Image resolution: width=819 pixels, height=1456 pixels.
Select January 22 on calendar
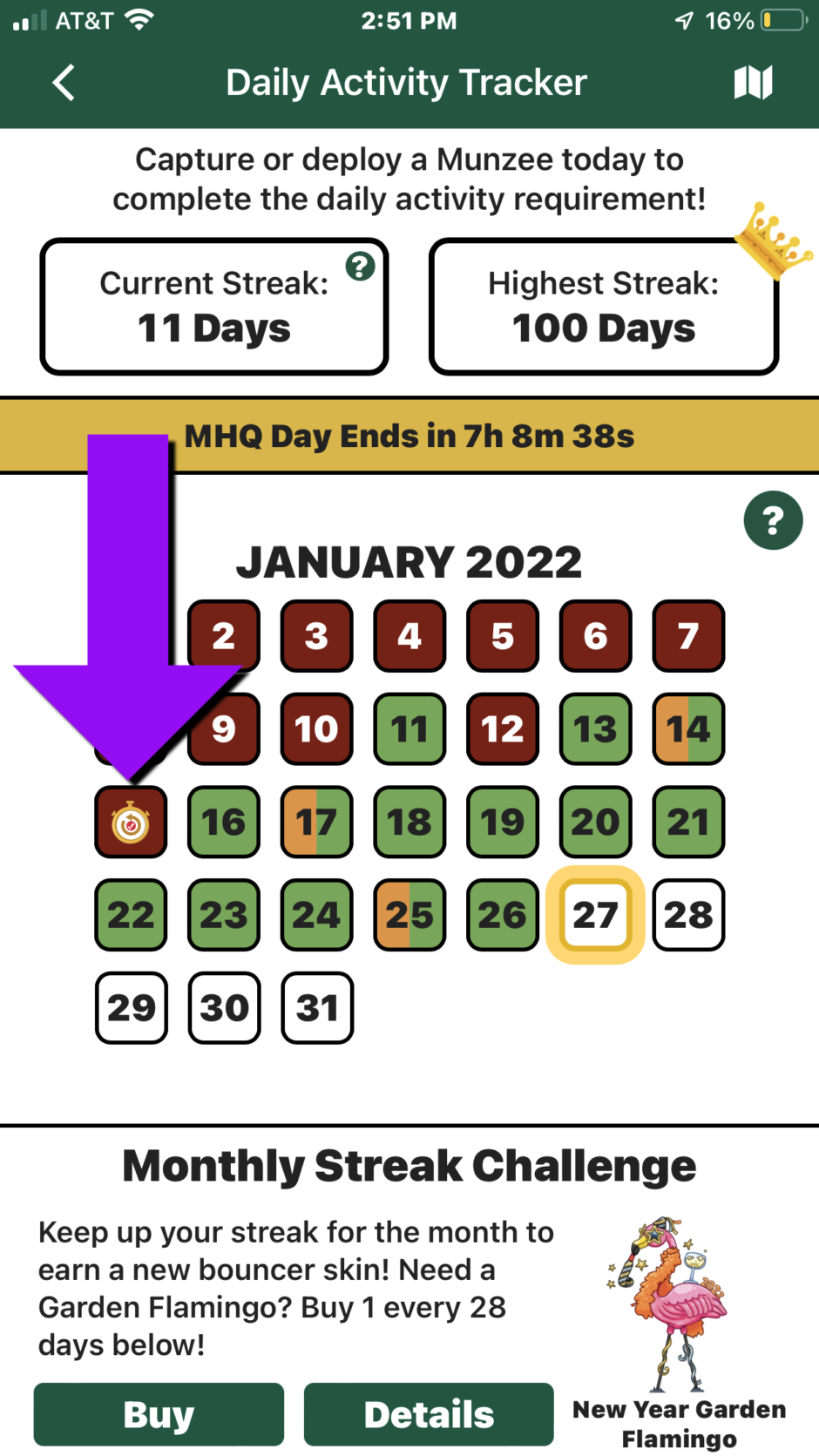131,914
